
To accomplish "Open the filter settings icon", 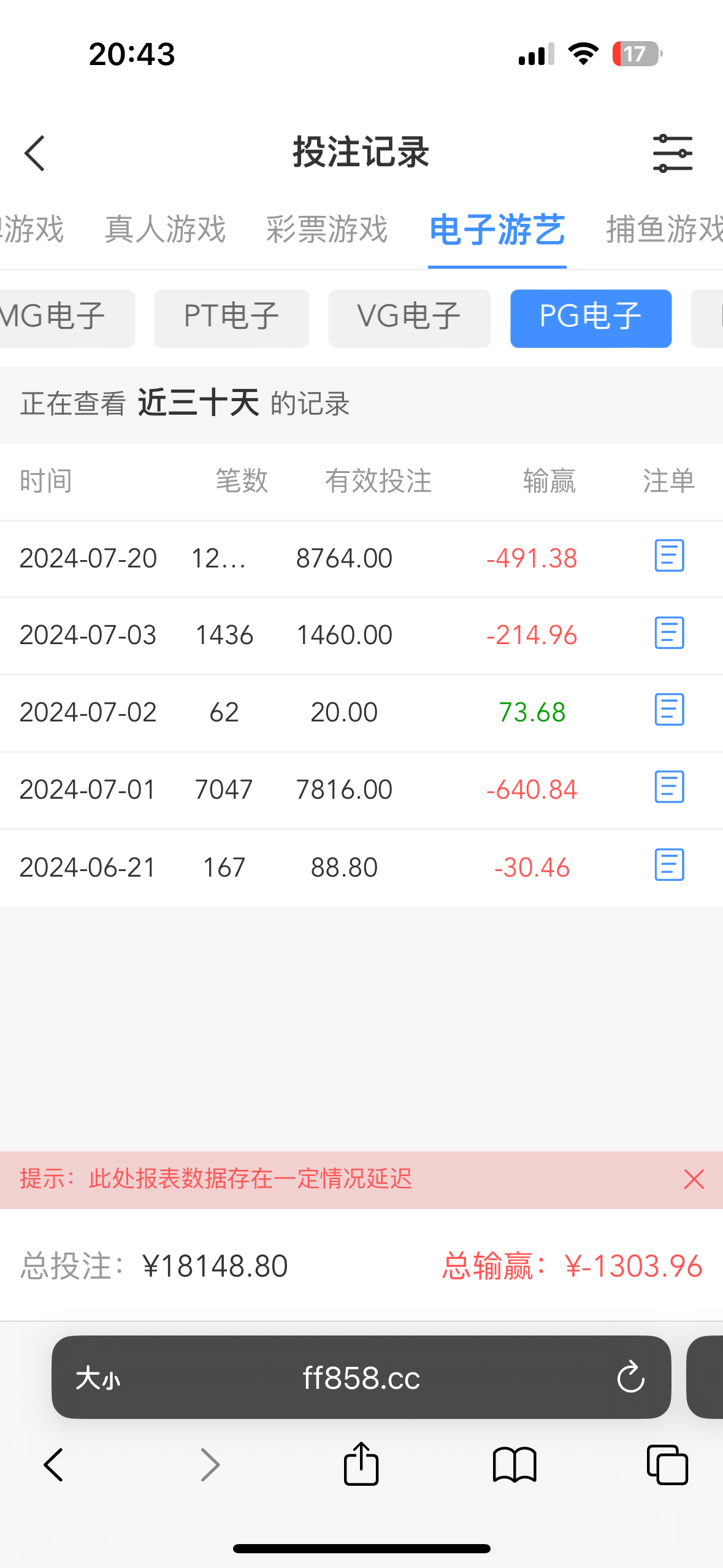I will 672,153.
